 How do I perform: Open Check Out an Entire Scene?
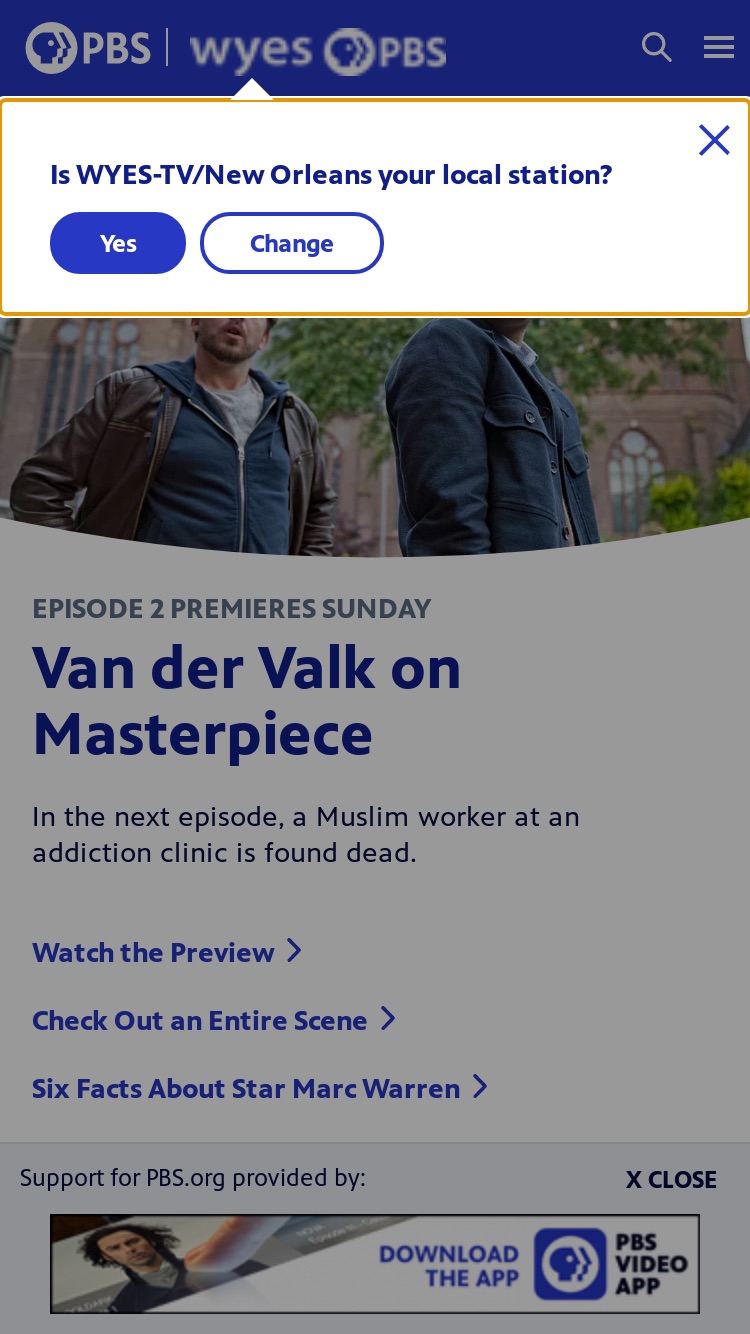[214, 1020]
